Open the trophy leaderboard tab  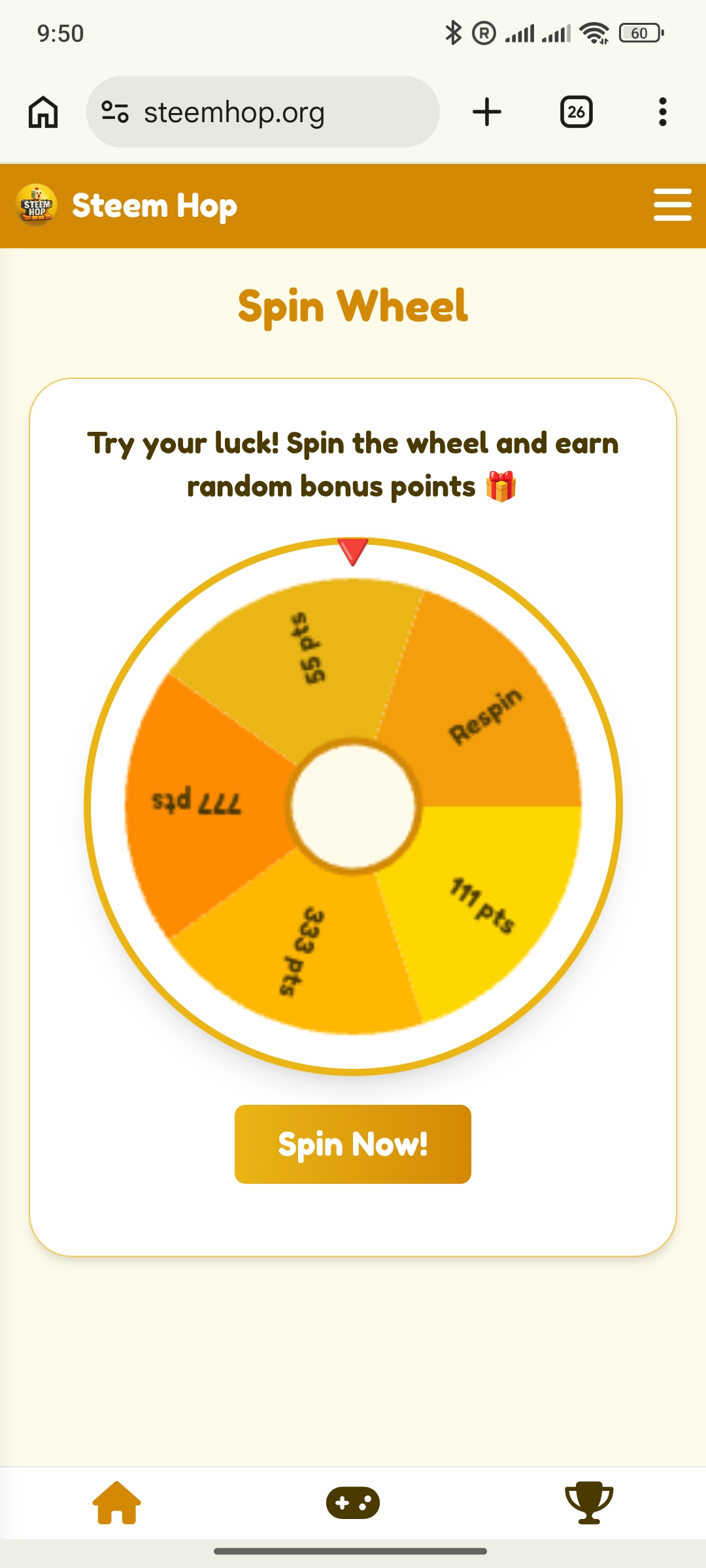point(589,1502)
